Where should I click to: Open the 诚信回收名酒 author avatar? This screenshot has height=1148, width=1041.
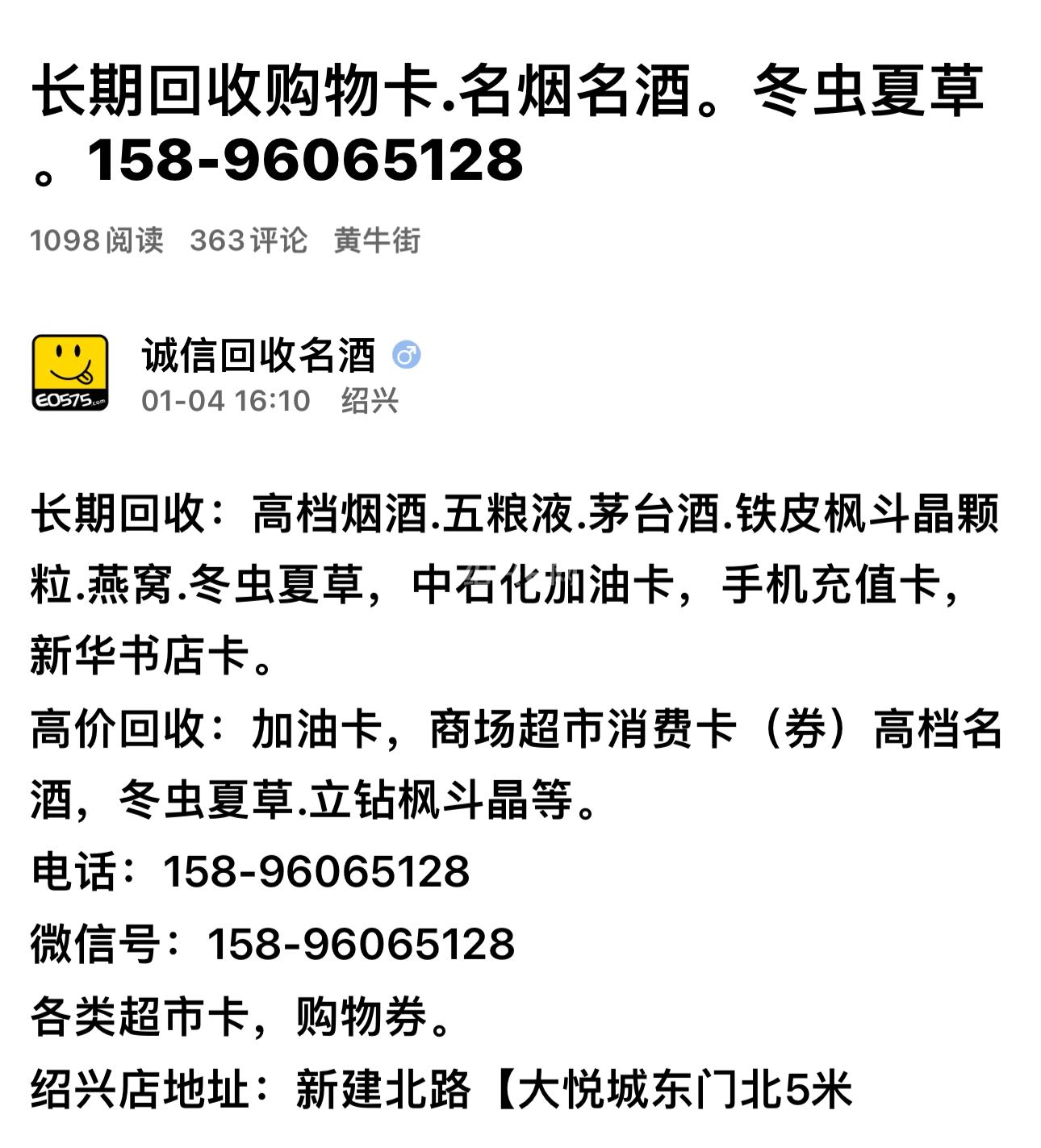(x=70, y=373)
